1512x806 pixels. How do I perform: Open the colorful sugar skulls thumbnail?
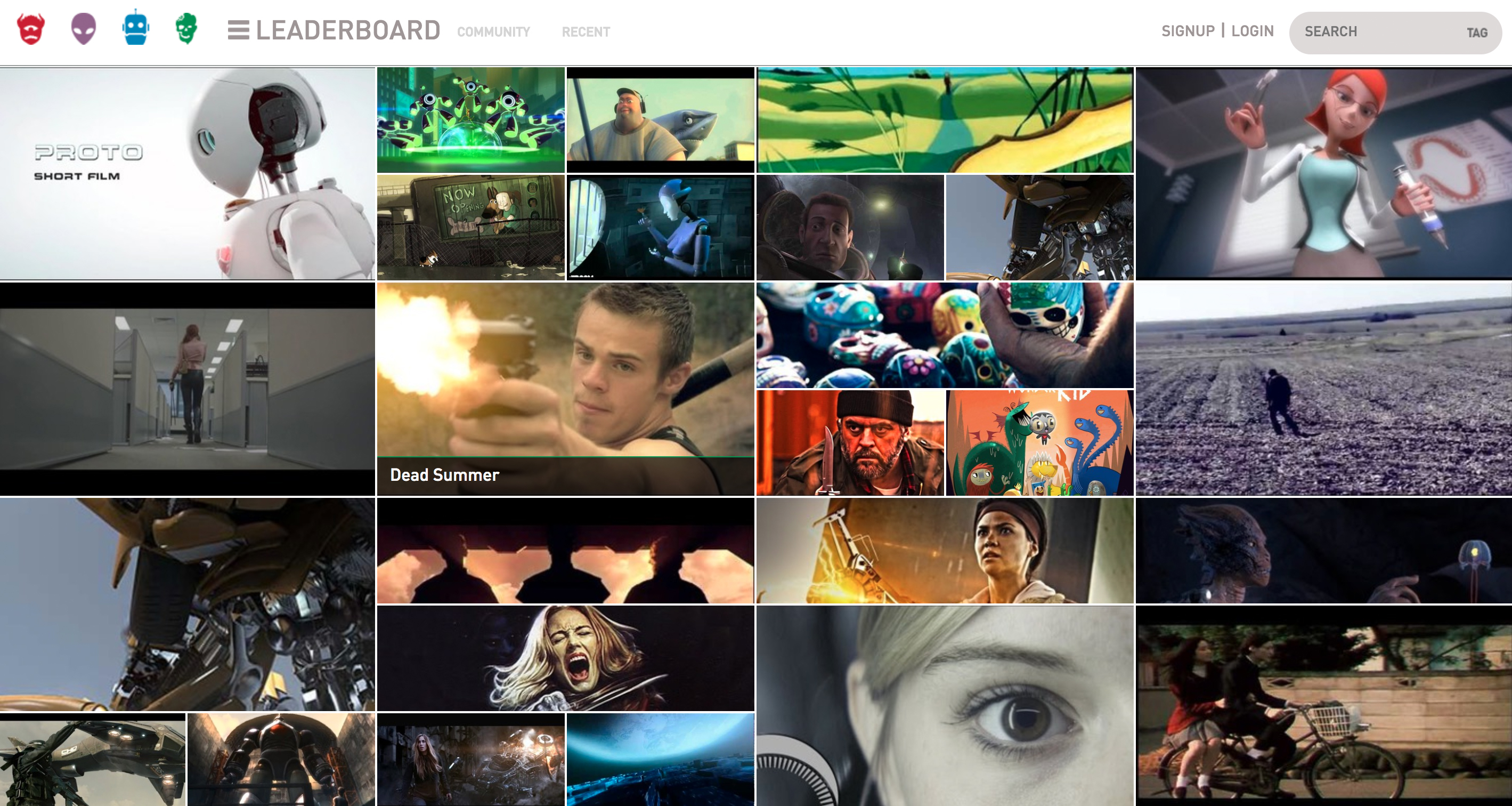(x=944, y=335)
